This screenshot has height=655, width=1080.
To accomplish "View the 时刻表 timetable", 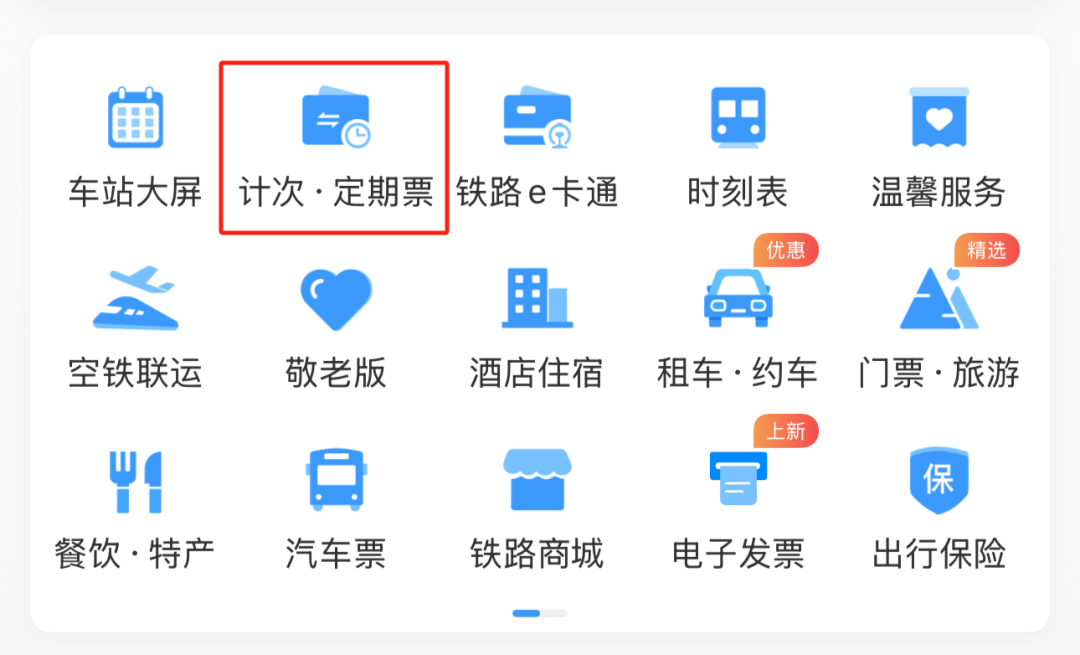I will [737, 147].
